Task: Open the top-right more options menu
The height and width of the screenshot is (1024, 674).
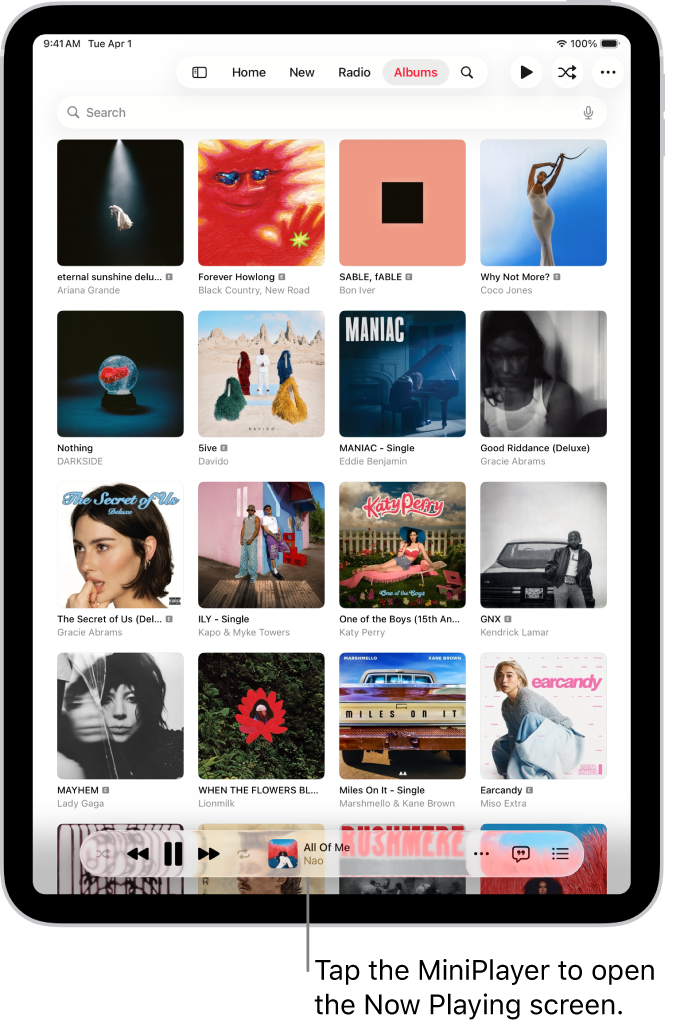Action: pyautogui.click(x=608, y=72)
